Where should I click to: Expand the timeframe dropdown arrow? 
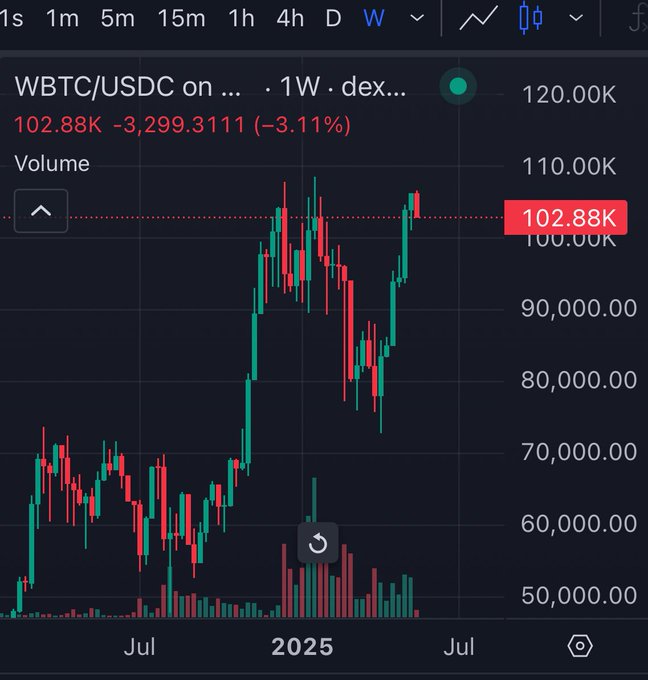coord(418,17)
